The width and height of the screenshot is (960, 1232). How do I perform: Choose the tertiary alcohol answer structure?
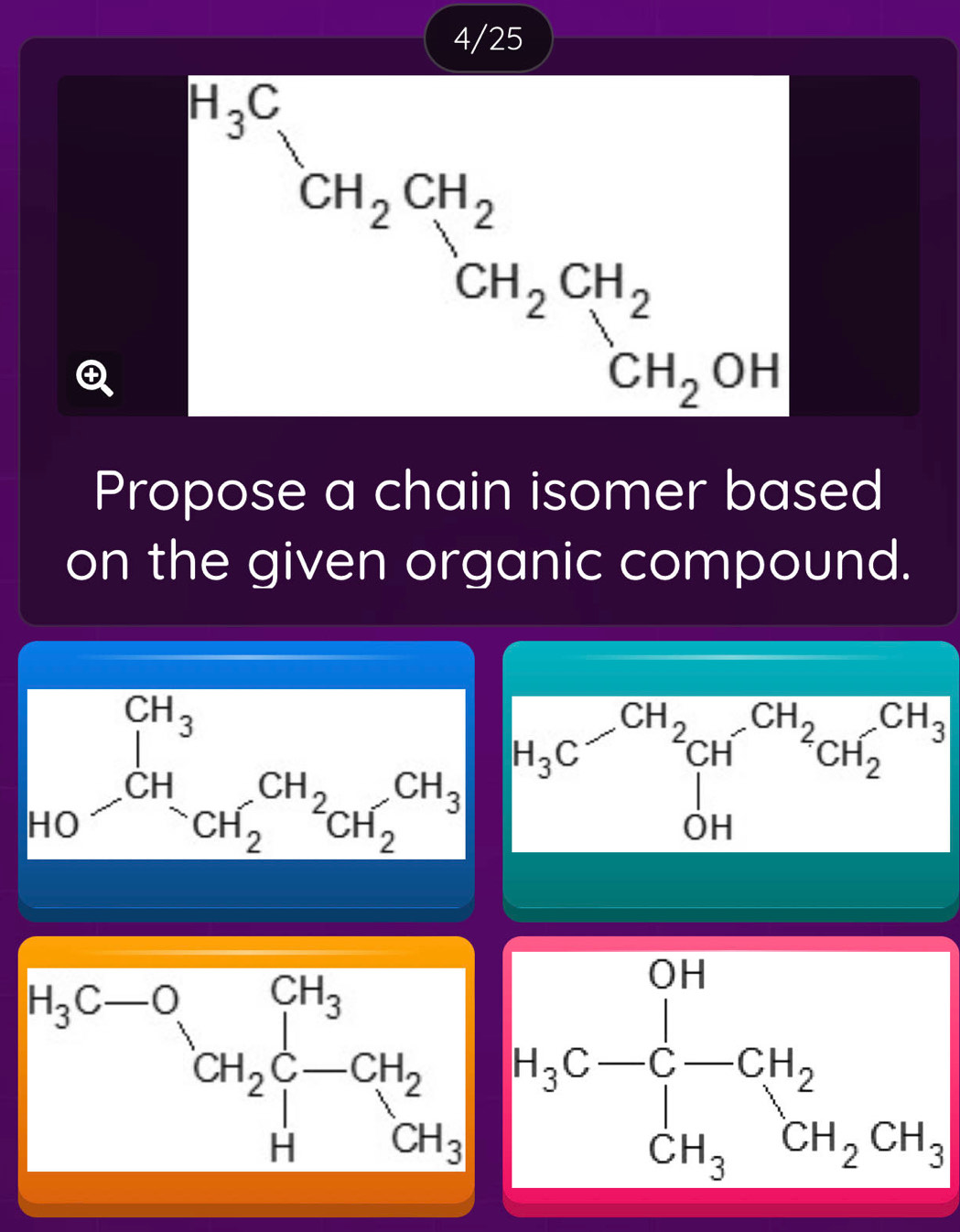[728, 1071]
